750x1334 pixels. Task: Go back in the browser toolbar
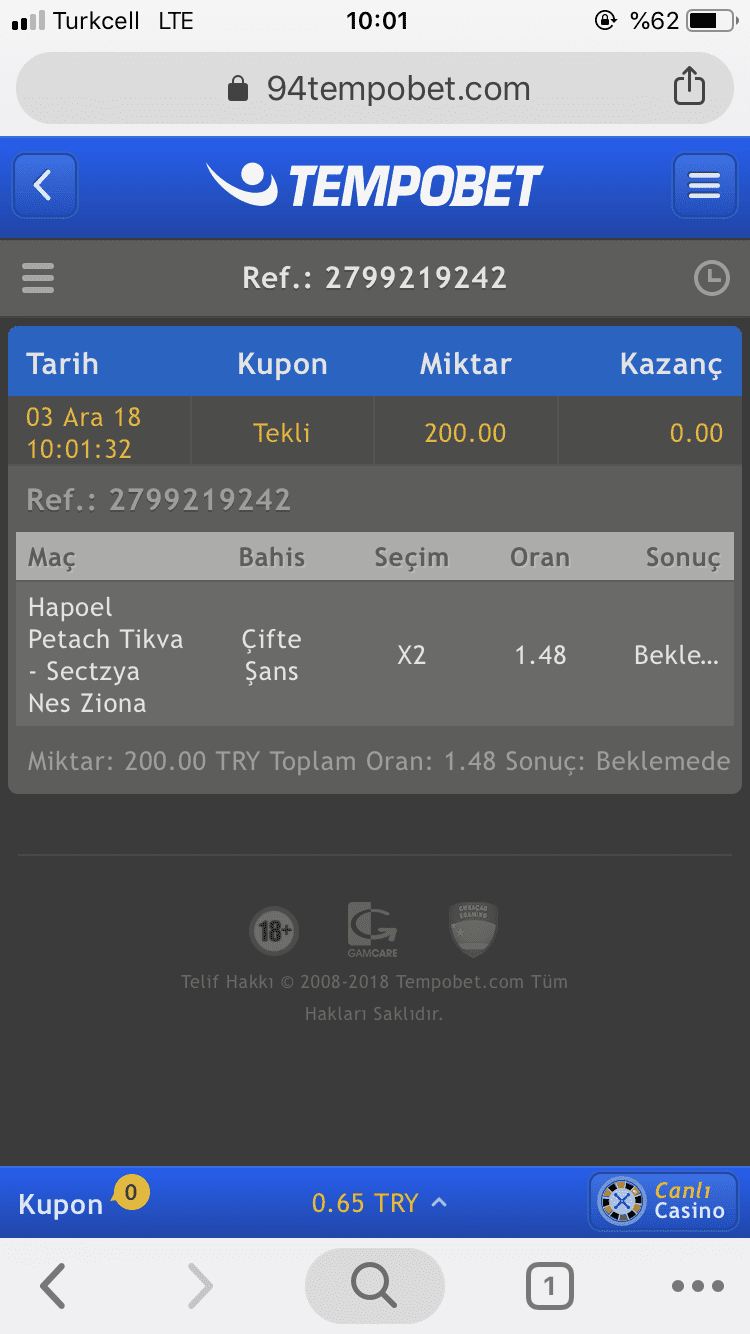click(x=53, y=1286)
